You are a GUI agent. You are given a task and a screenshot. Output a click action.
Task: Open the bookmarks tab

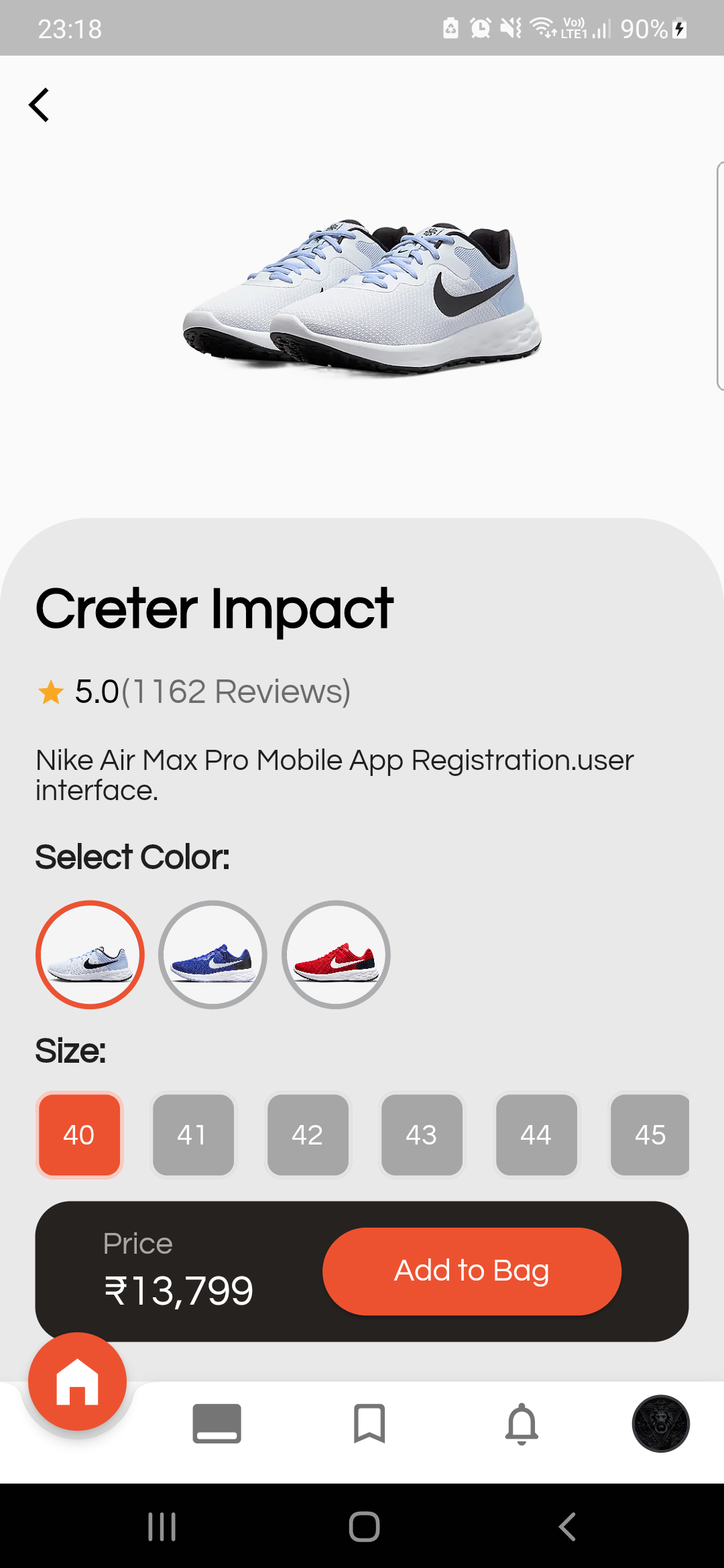369,1423
